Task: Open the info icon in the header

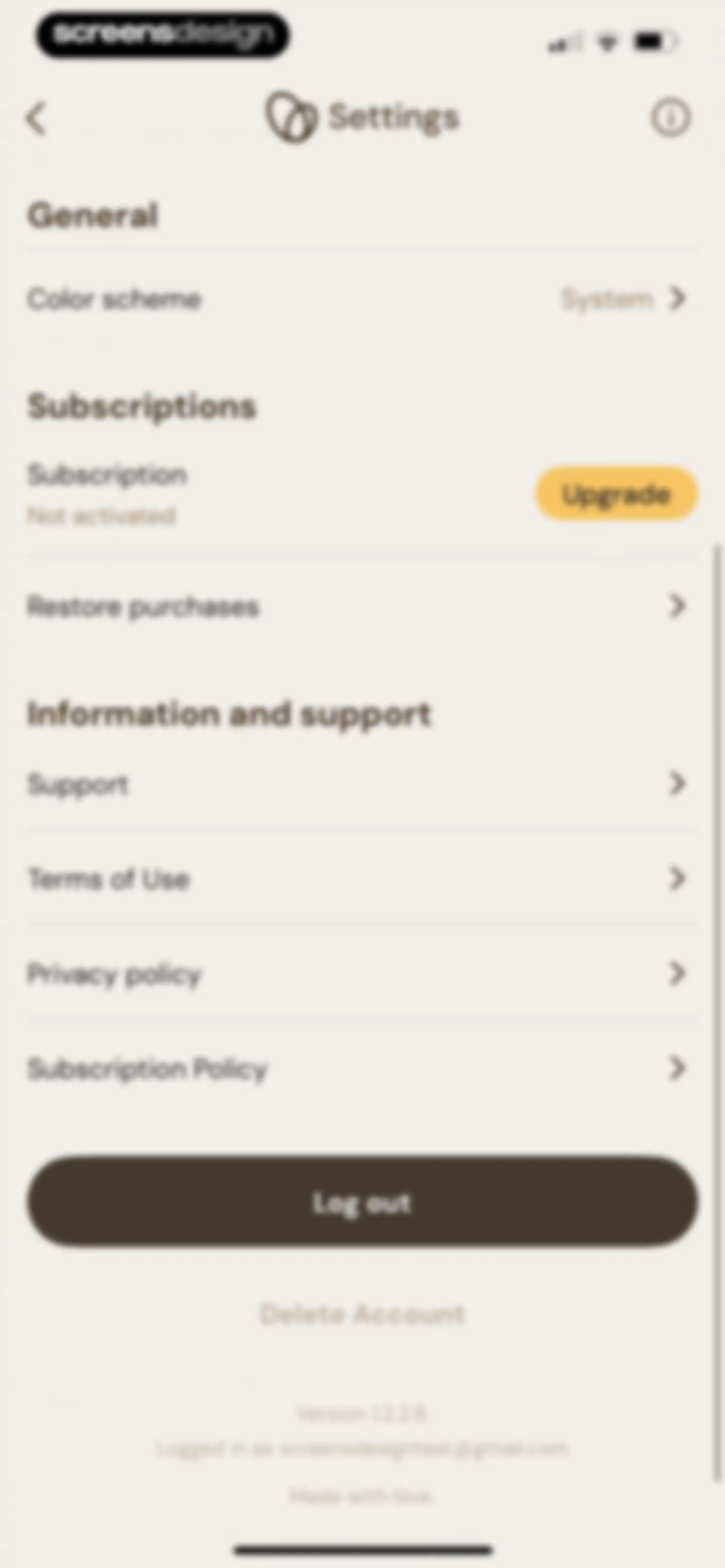Action: click(x=670, y=117)
